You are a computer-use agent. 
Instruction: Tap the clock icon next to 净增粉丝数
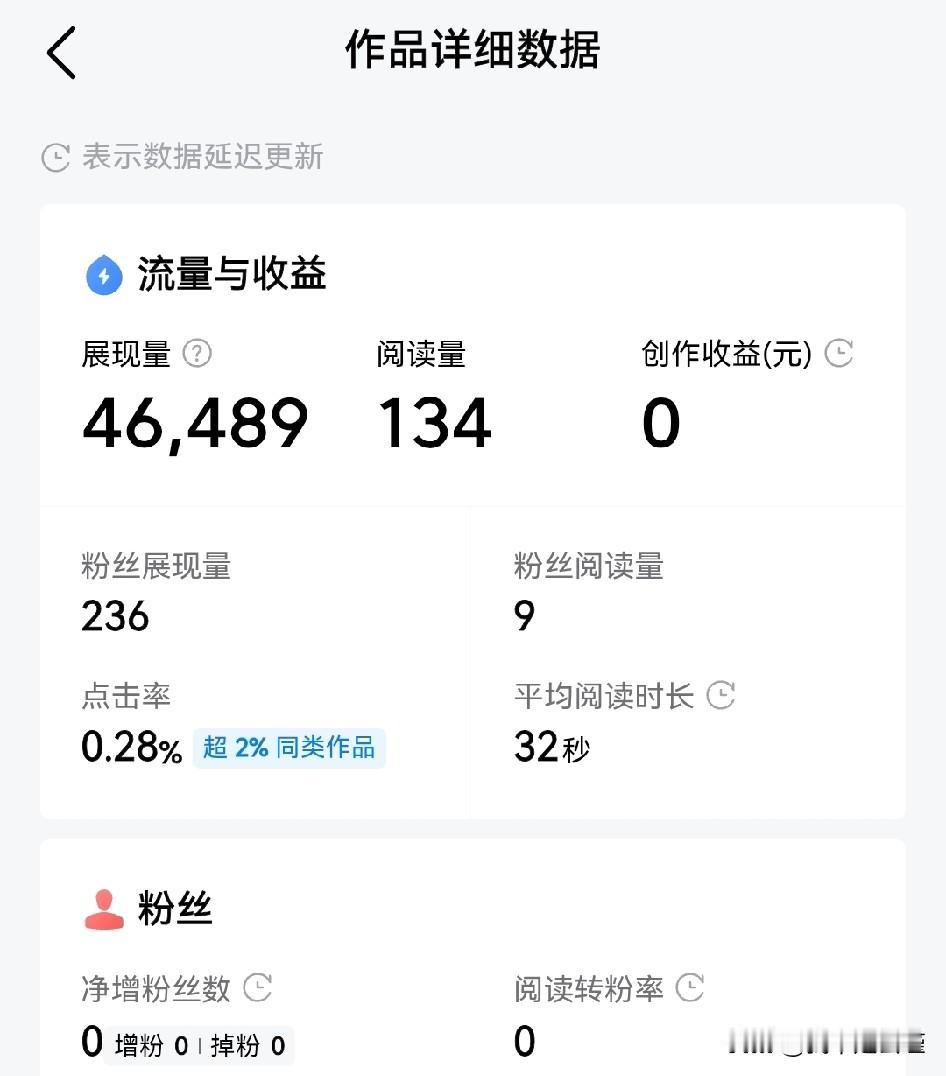pyautogui.click(x=259, y=989)
